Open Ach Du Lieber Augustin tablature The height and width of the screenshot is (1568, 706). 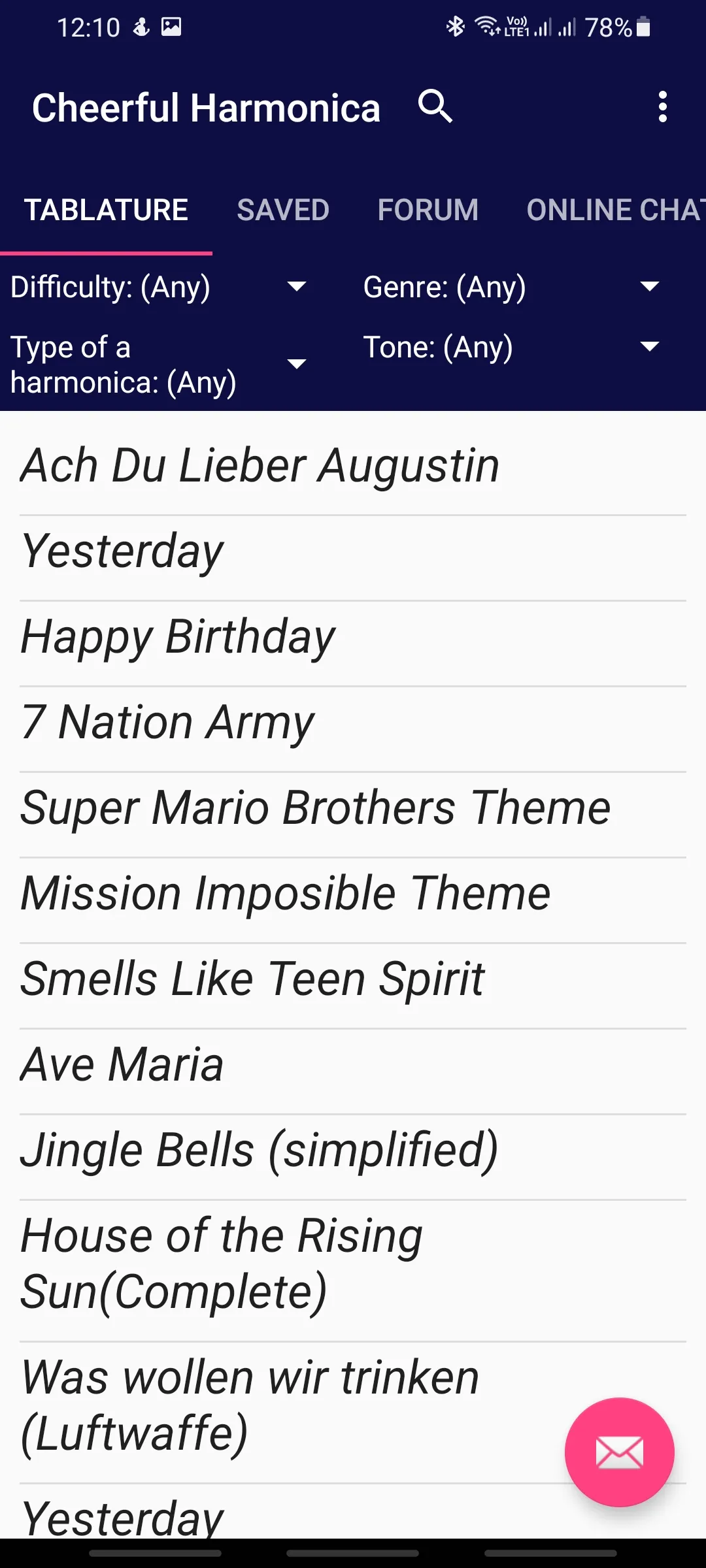[x=353, y=466]
